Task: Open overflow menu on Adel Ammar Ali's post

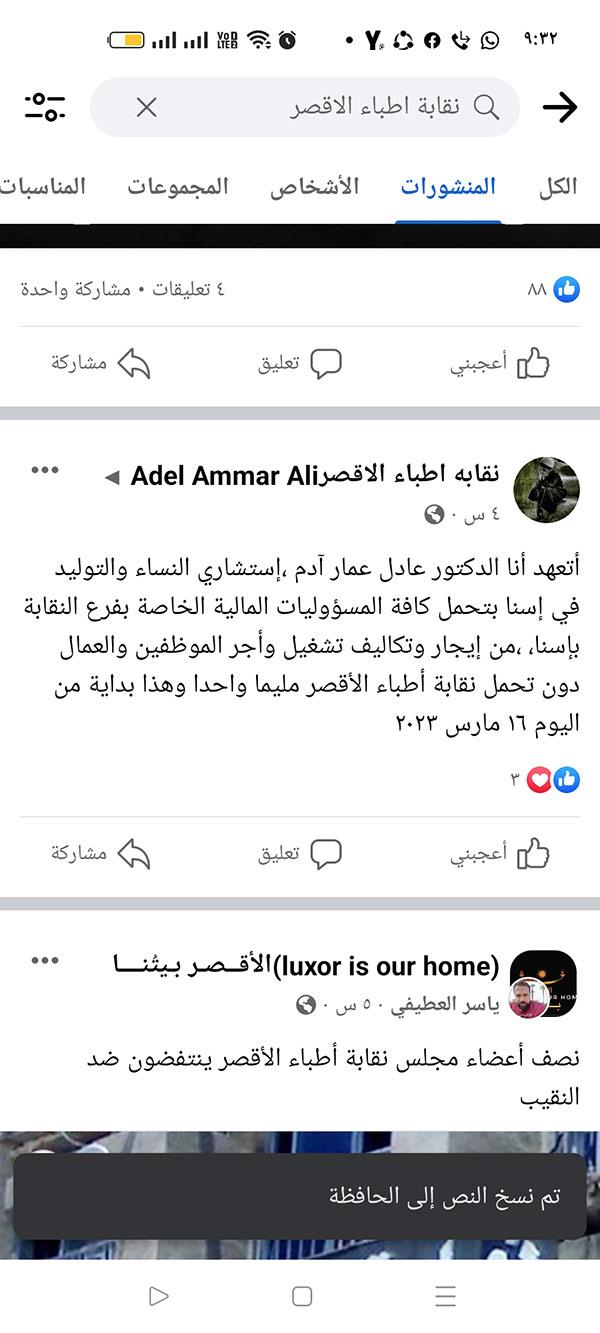Action: point(45,470)
